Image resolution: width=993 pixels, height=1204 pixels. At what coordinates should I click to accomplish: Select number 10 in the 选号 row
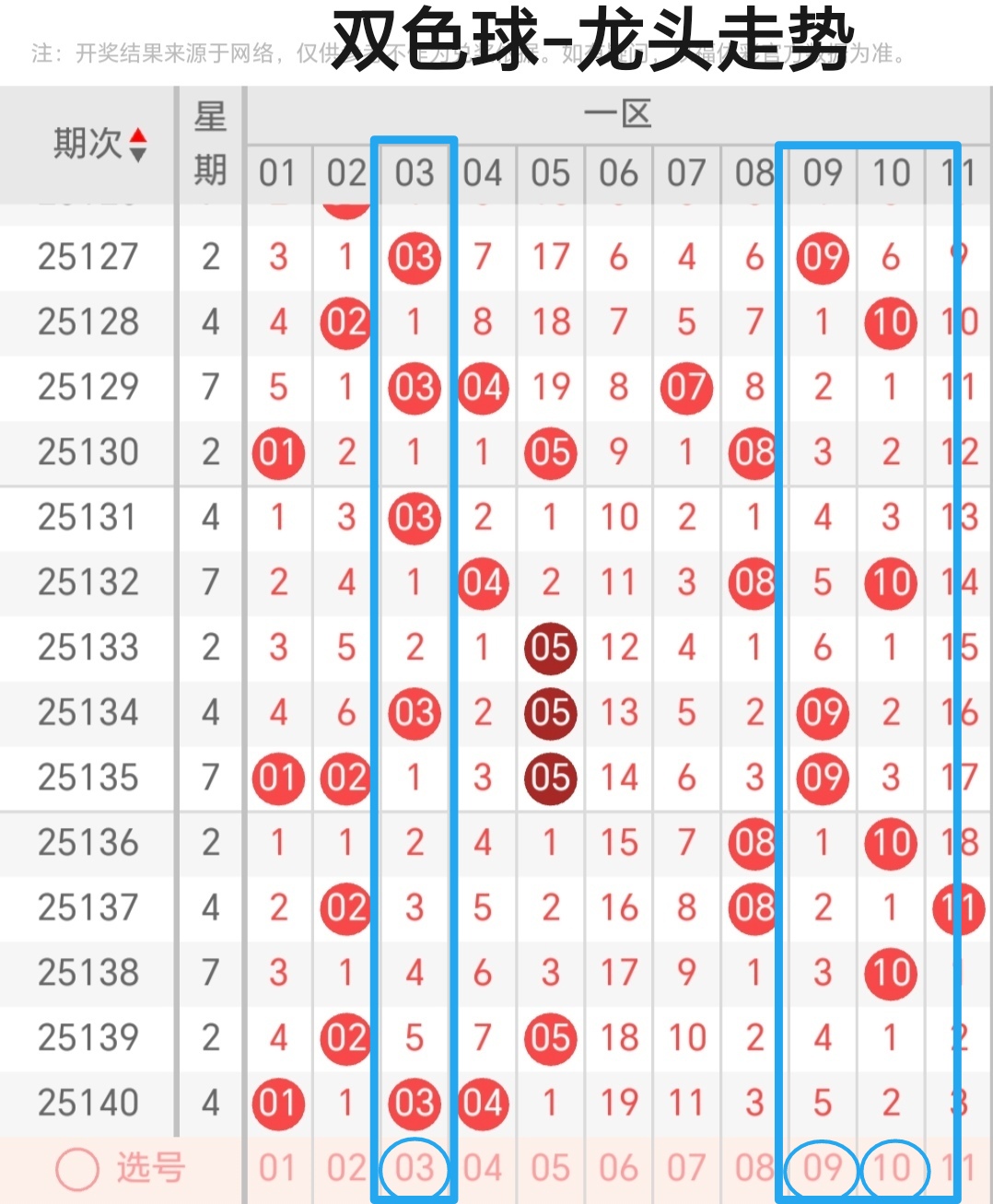pyautogui.click(x=890, y=1165)
